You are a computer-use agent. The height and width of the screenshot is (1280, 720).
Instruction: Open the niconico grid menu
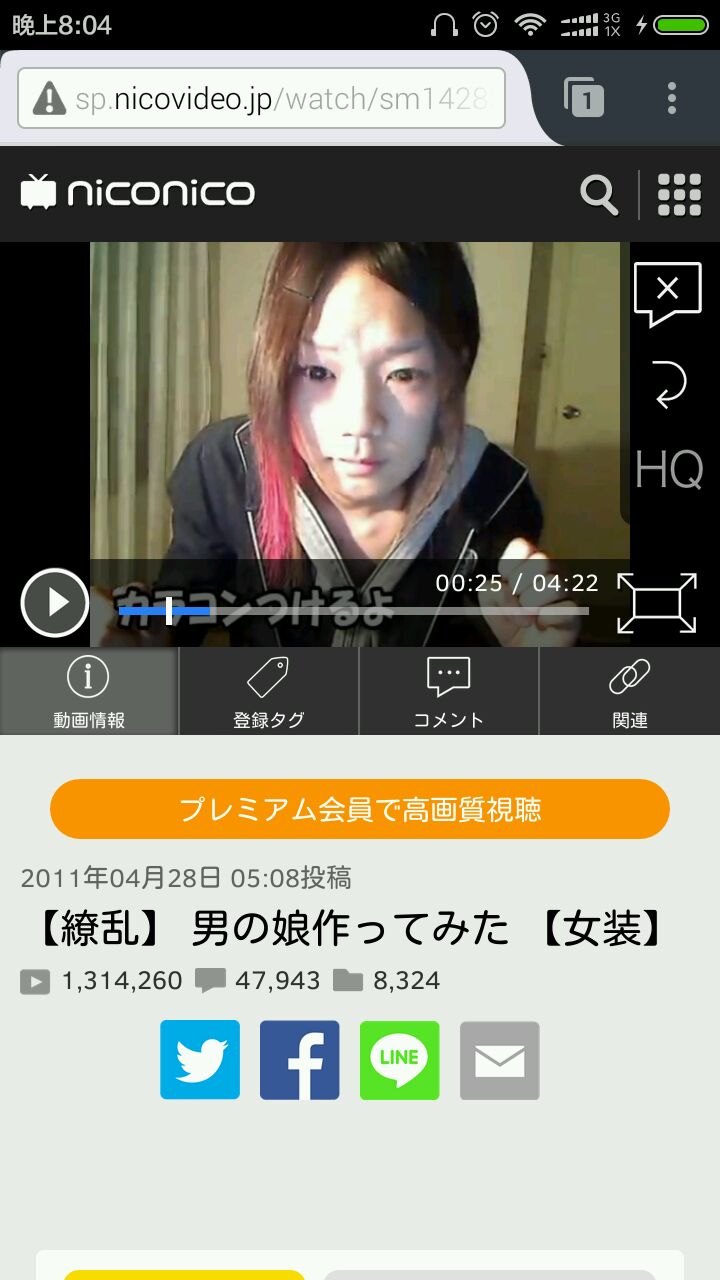679,194
